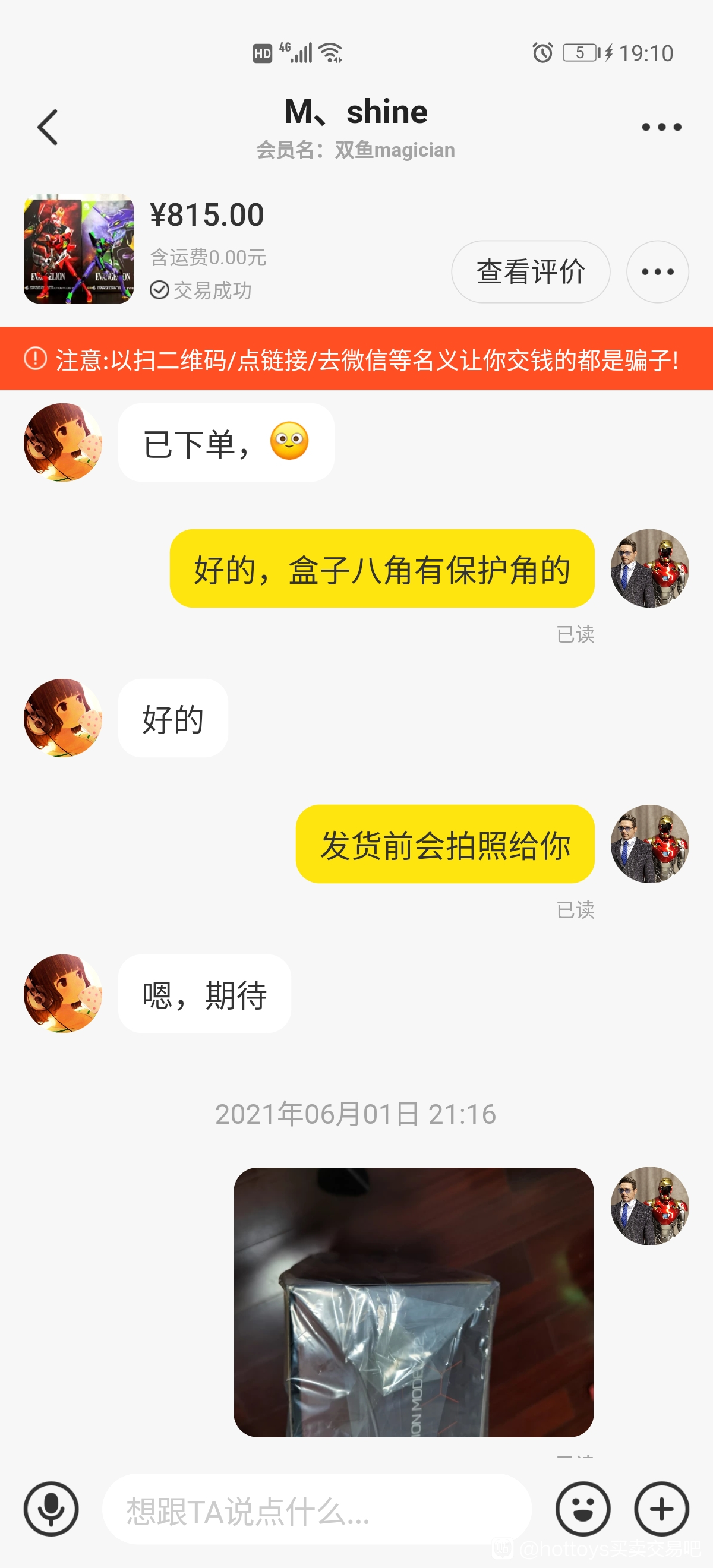Tap the 查看评价 button
The width and height of the screenshot is (713, 1568).
tap(531, 271)
